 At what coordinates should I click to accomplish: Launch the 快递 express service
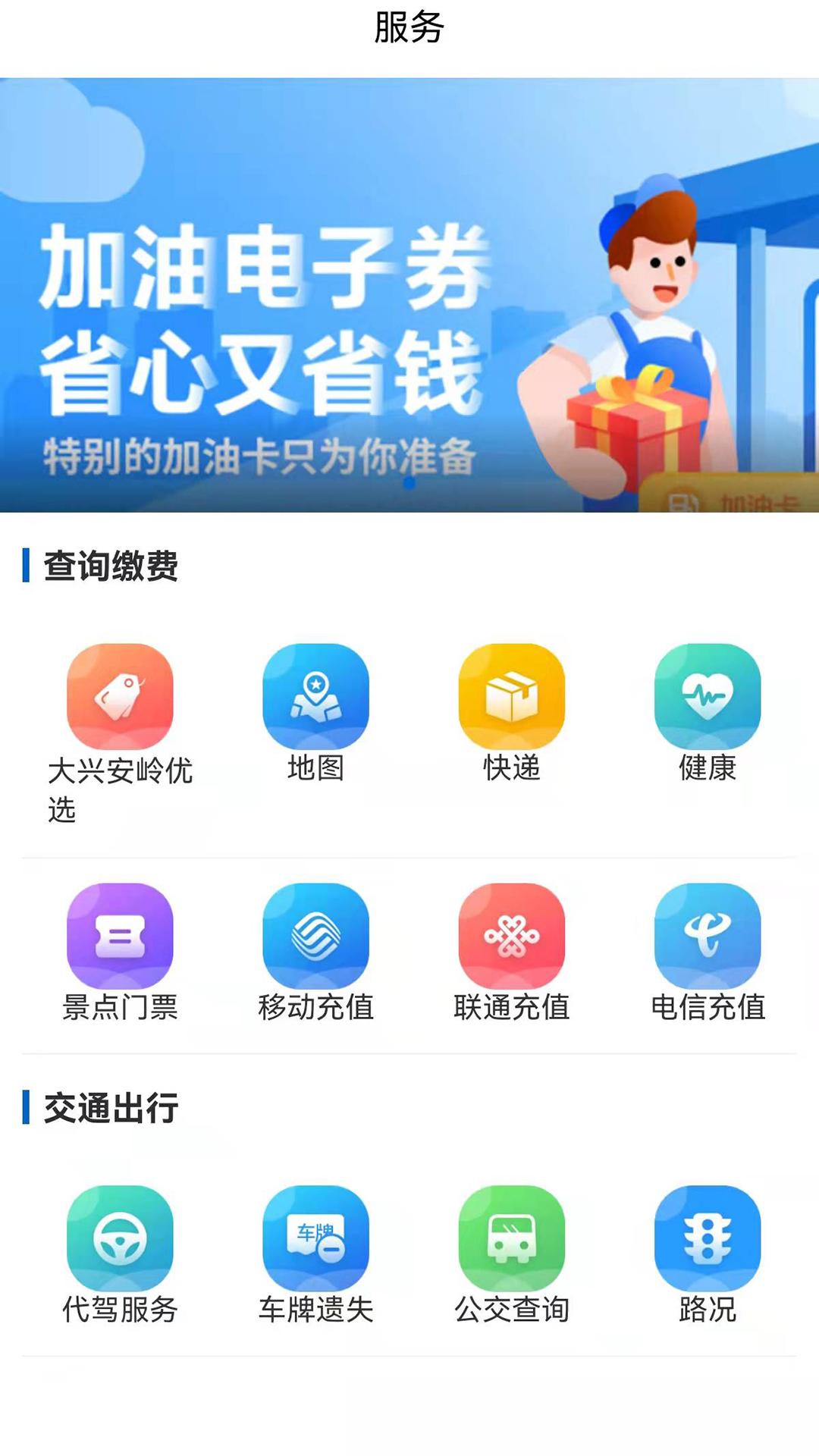(511, 696)
